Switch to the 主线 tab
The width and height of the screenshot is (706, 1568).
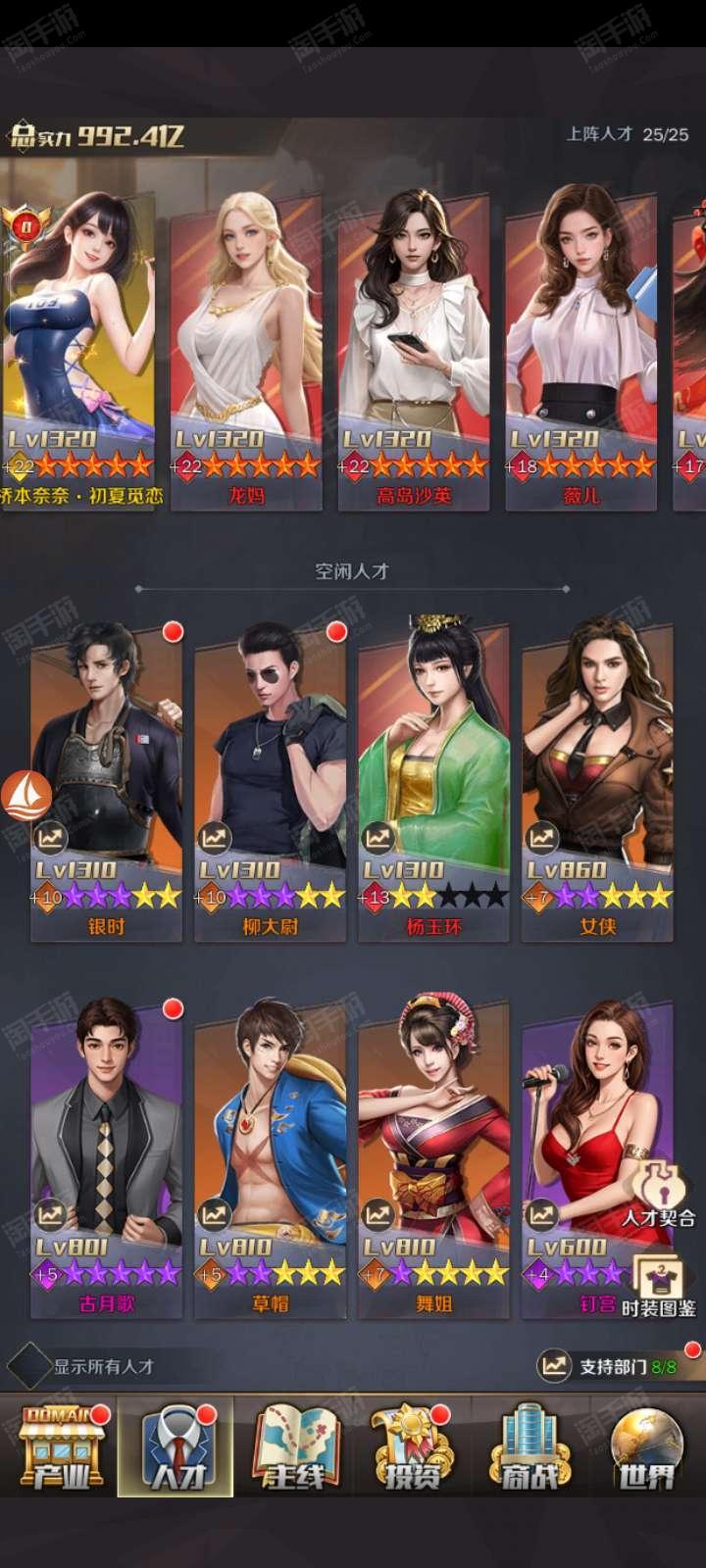pos(294,1446)
